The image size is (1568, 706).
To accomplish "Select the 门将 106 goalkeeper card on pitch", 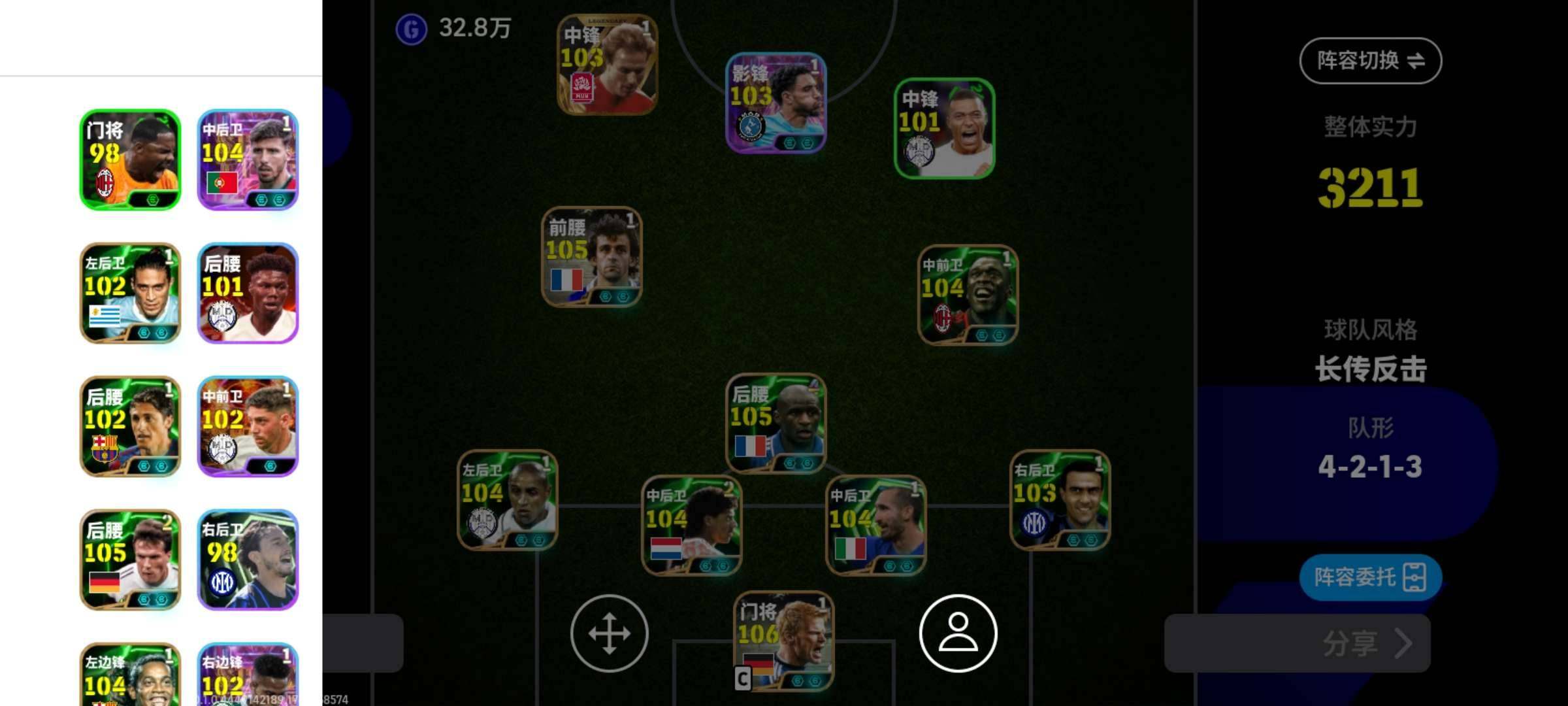I will [x=783, y=641].
